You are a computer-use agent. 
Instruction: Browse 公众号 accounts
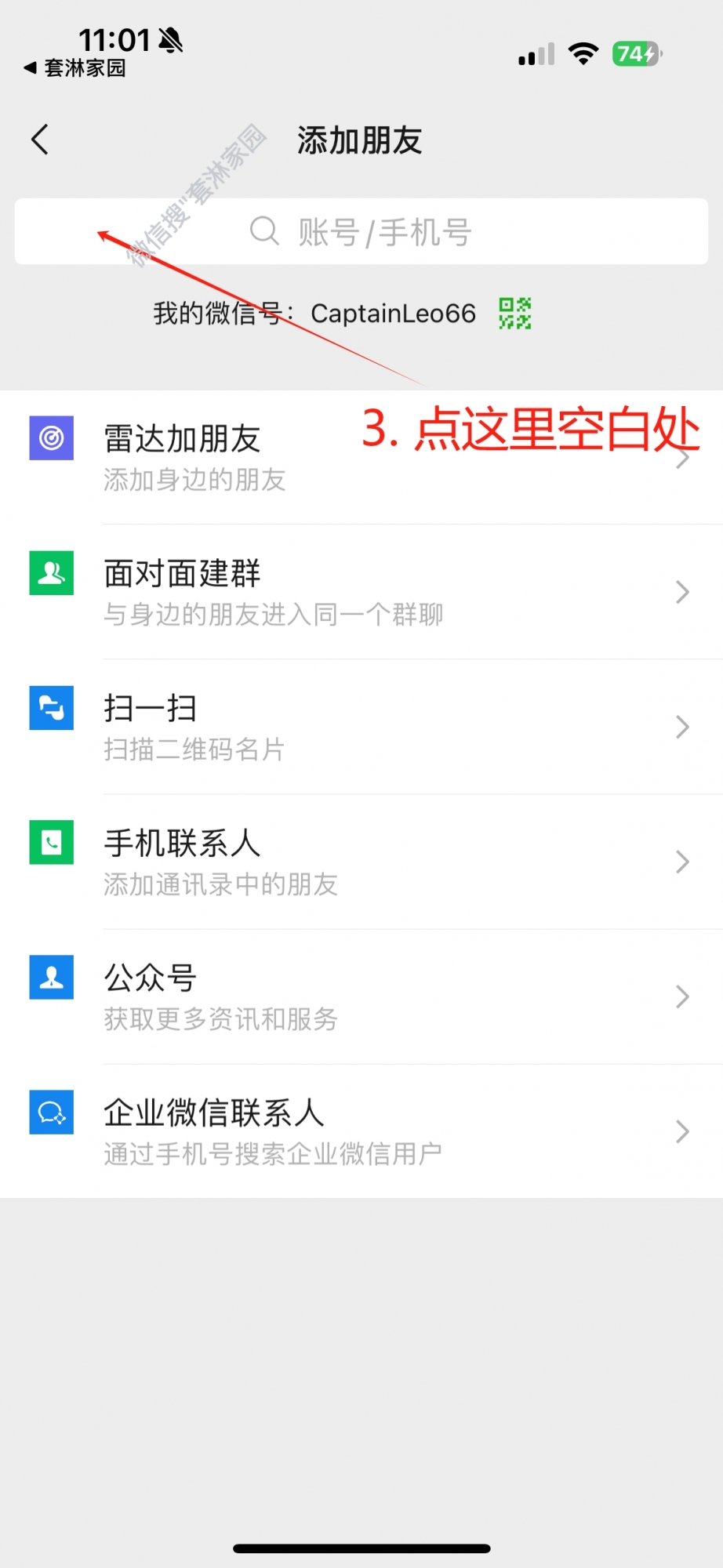(361, 997)
